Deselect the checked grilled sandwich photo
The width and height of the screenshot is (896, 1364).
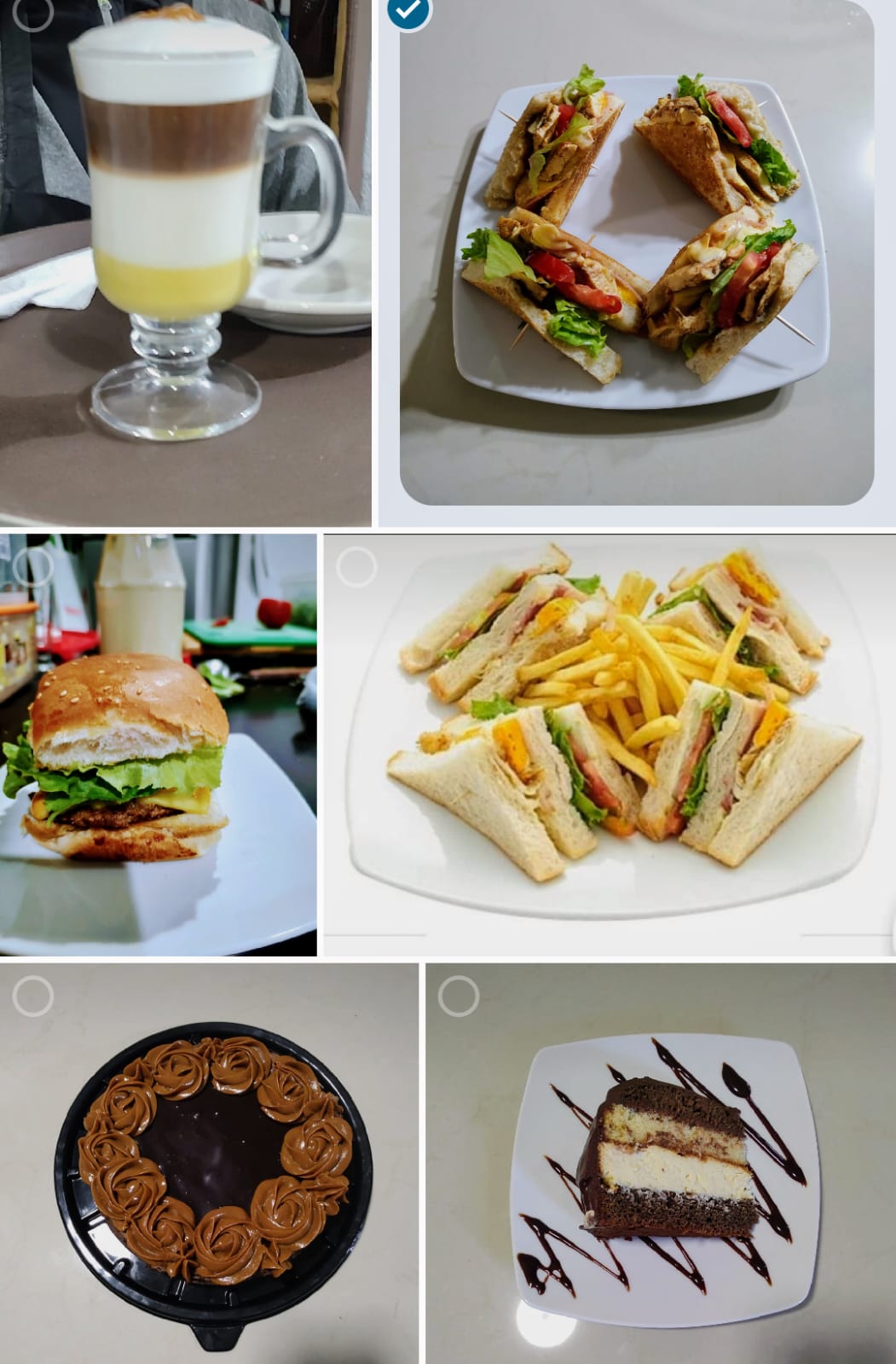pos(409,11)
